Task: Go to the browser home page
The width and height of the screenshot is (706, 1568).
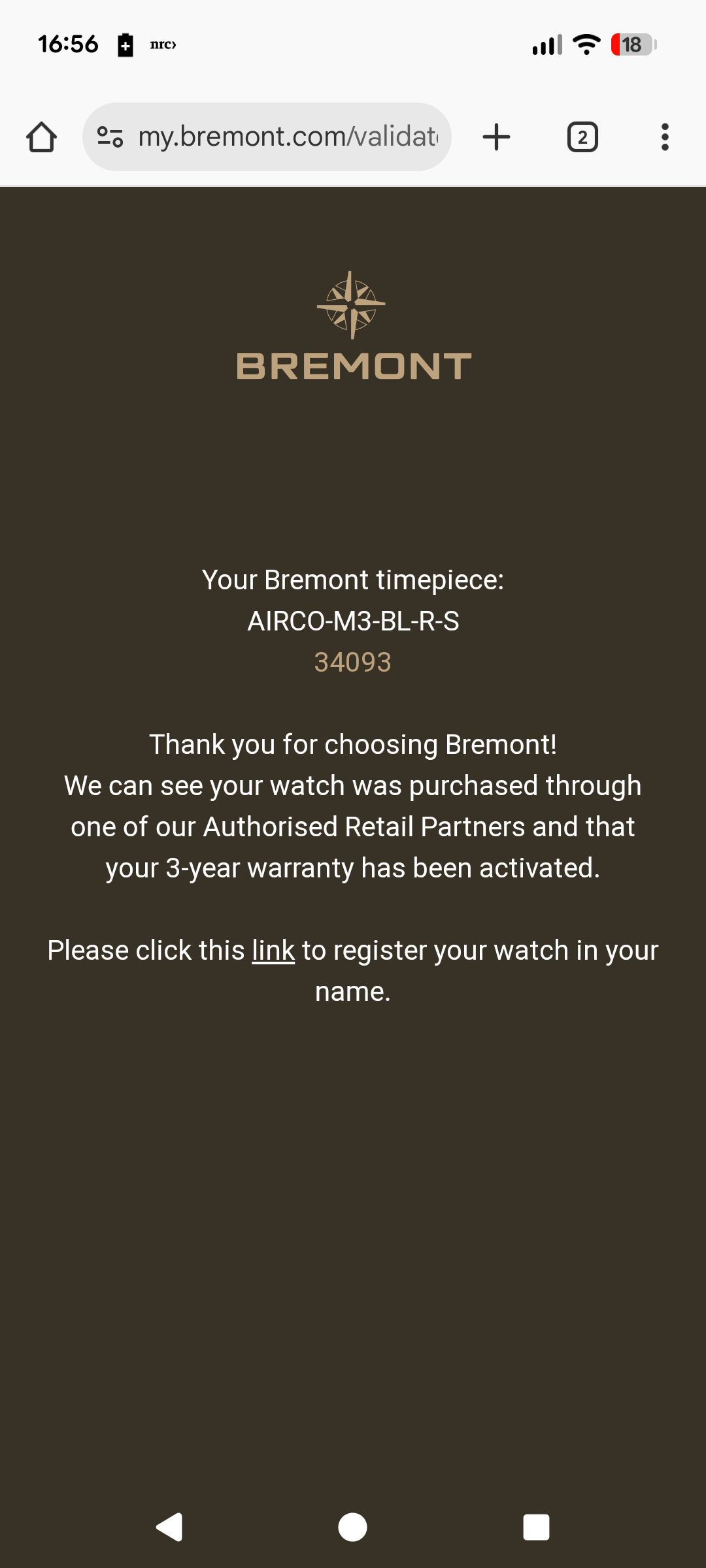Action: coord(41,137)
